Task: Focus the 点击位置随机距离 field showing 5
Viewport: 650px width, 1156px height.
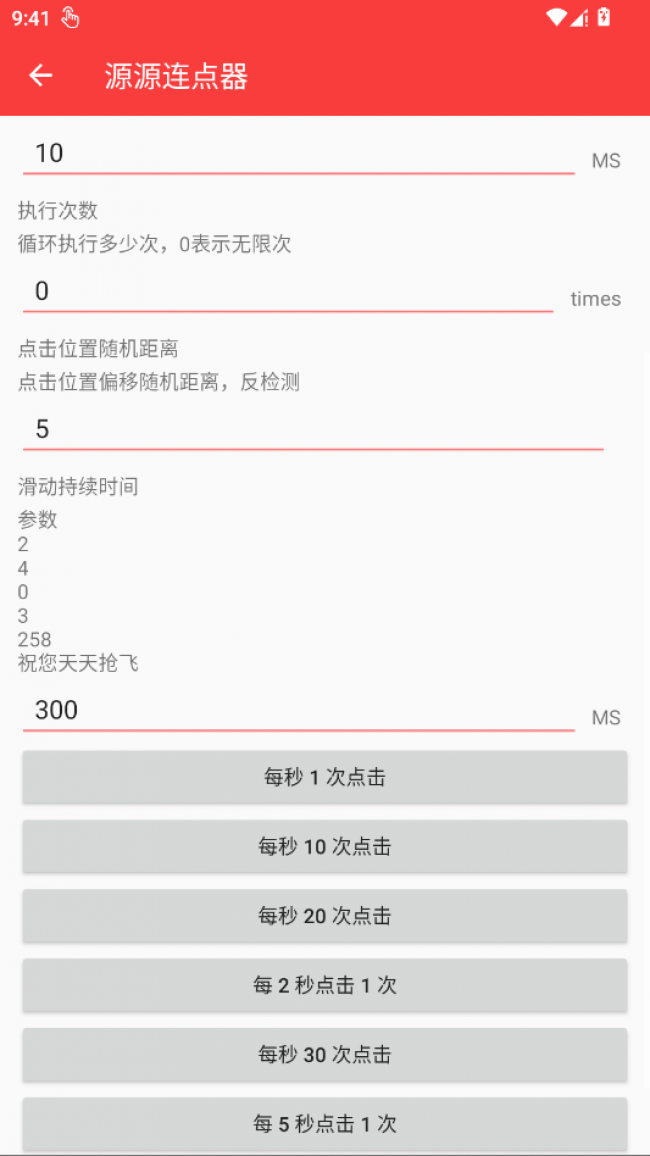Action: pyautogui.click(x=312, y=429)
